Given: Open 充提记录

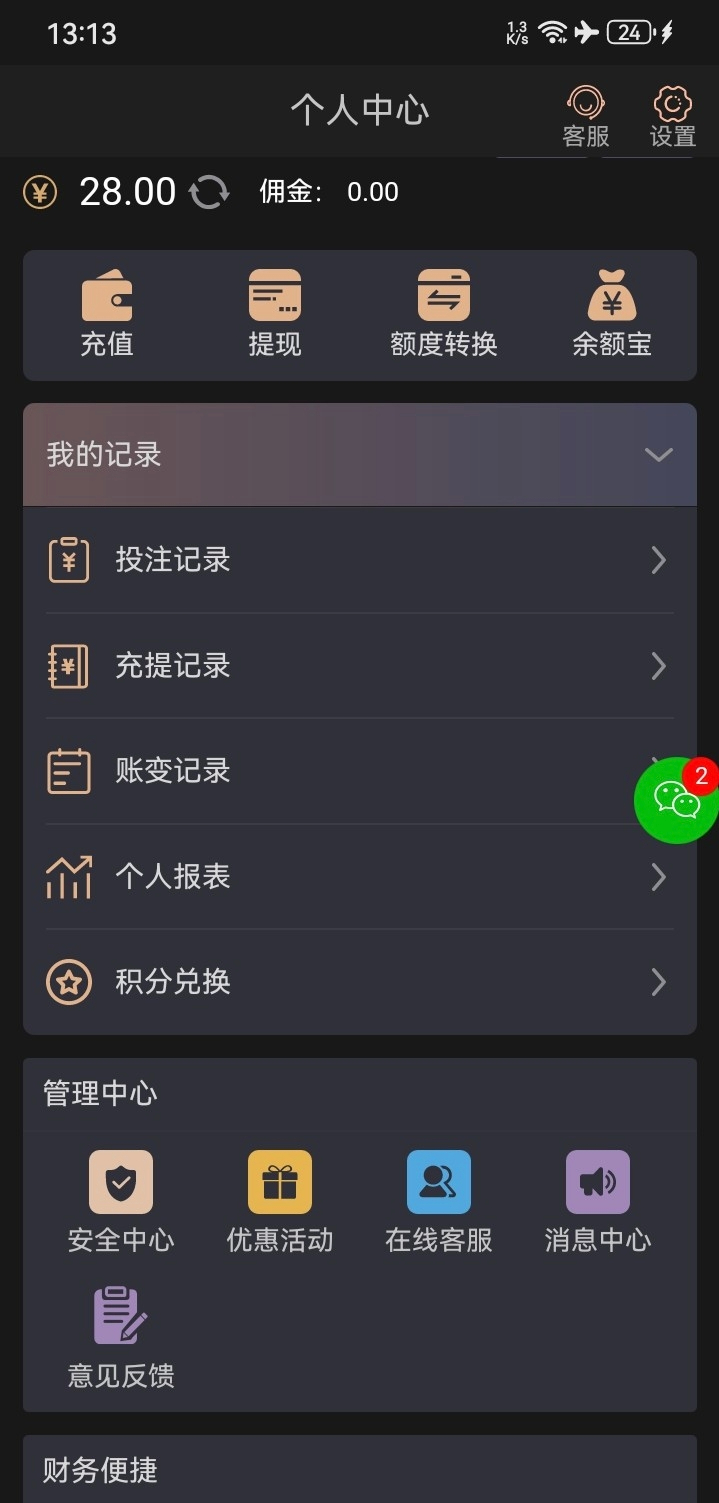Looking at the screenshot, I should click(x=359, y=666).
